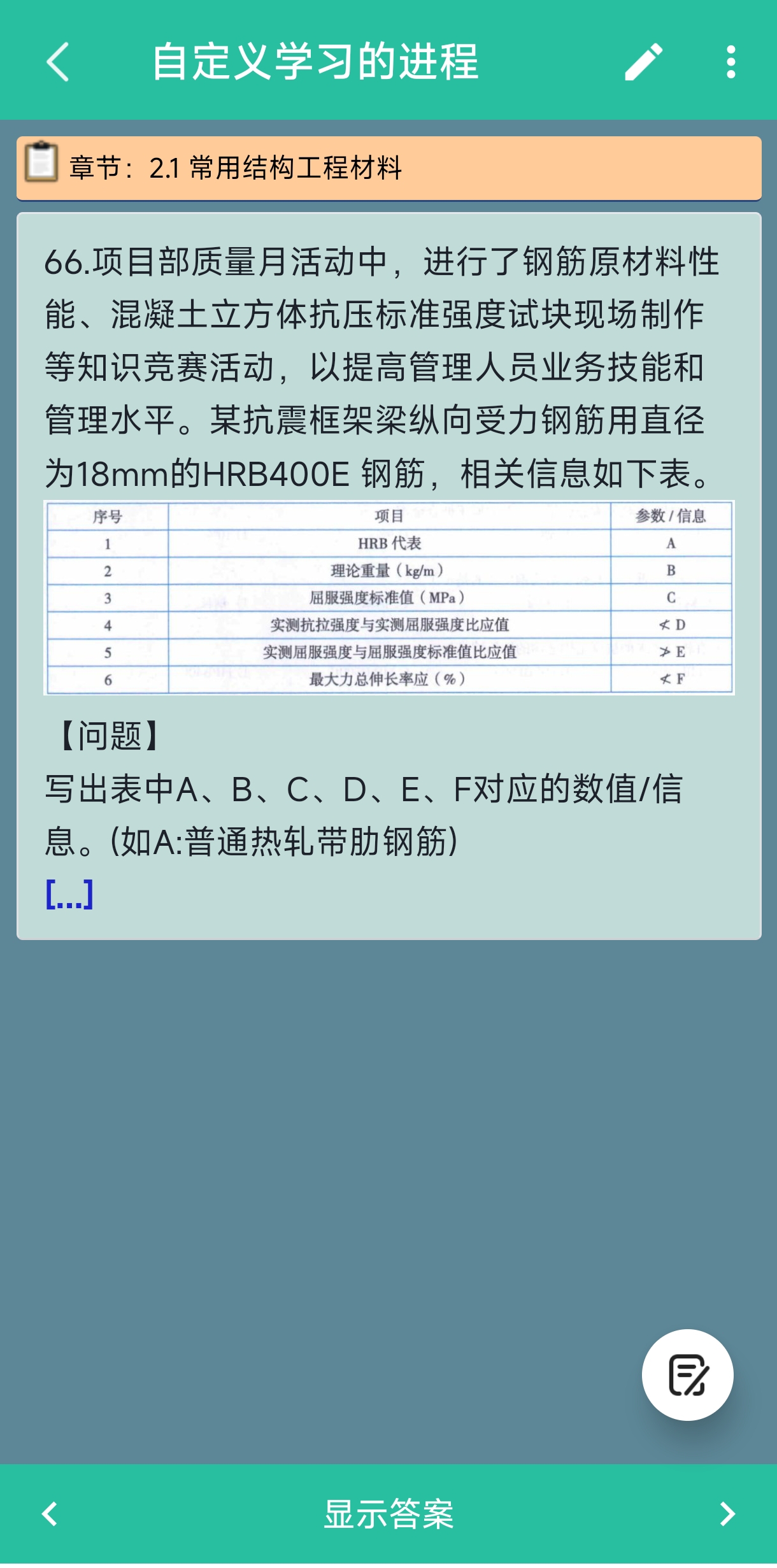Open the overflow menu
The height and width of the screenshot is (1568, 777).
tap(731, 62)
